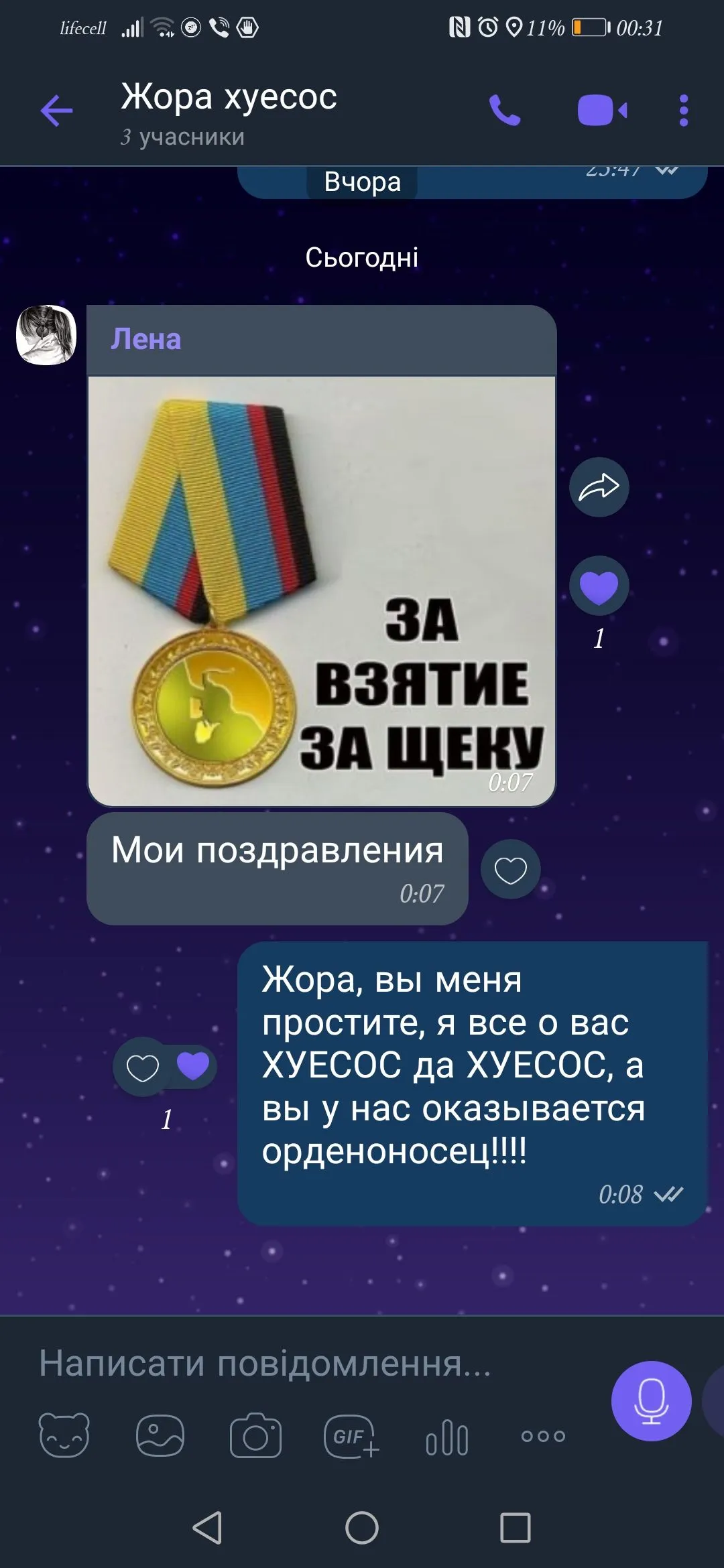The width and height of the screenshot is (724, 1568).
Task: Open the medal image sent by Лена
Action: 322,591
